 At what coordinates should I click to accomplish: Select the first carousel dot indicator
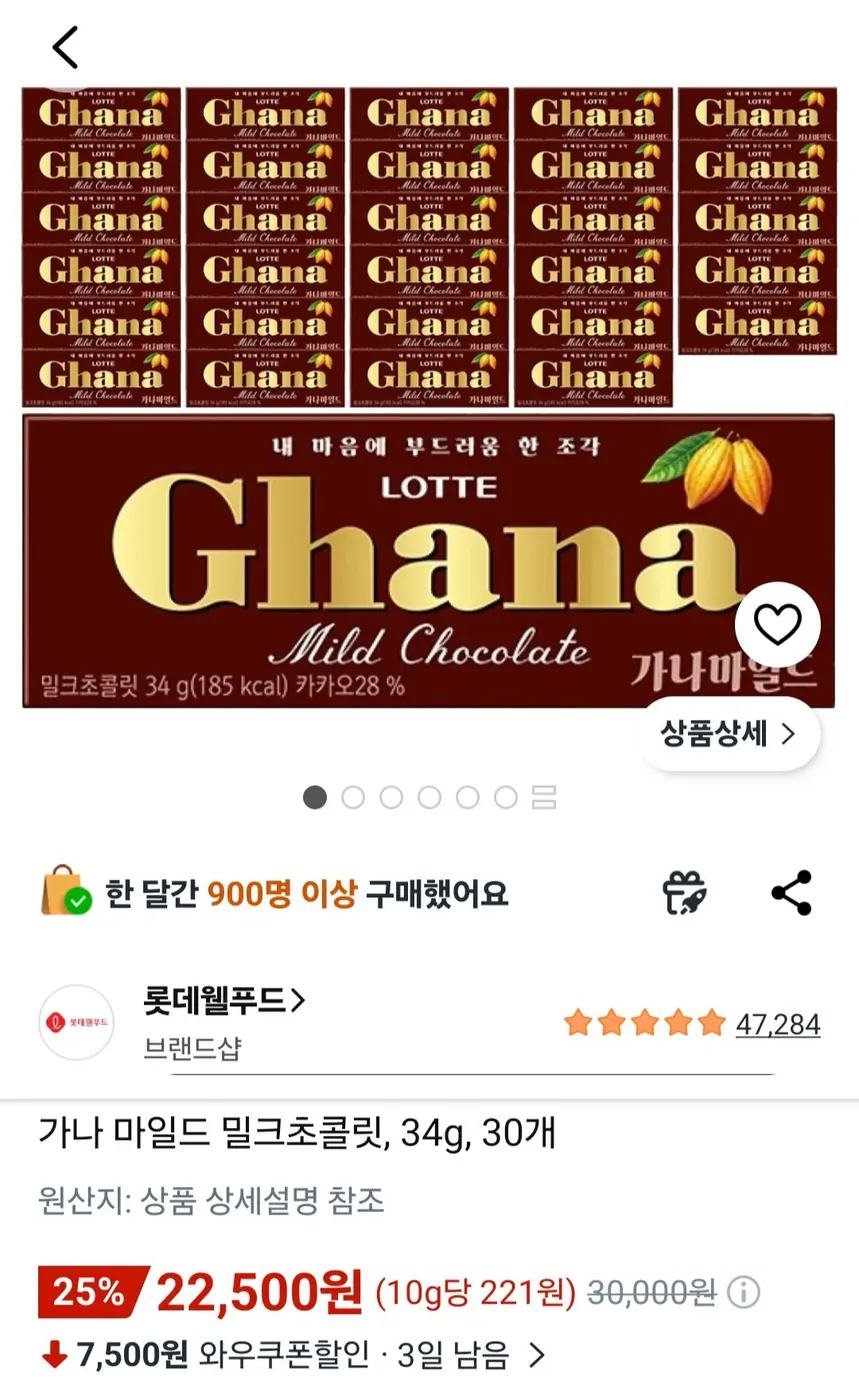[x=316, y=798]
